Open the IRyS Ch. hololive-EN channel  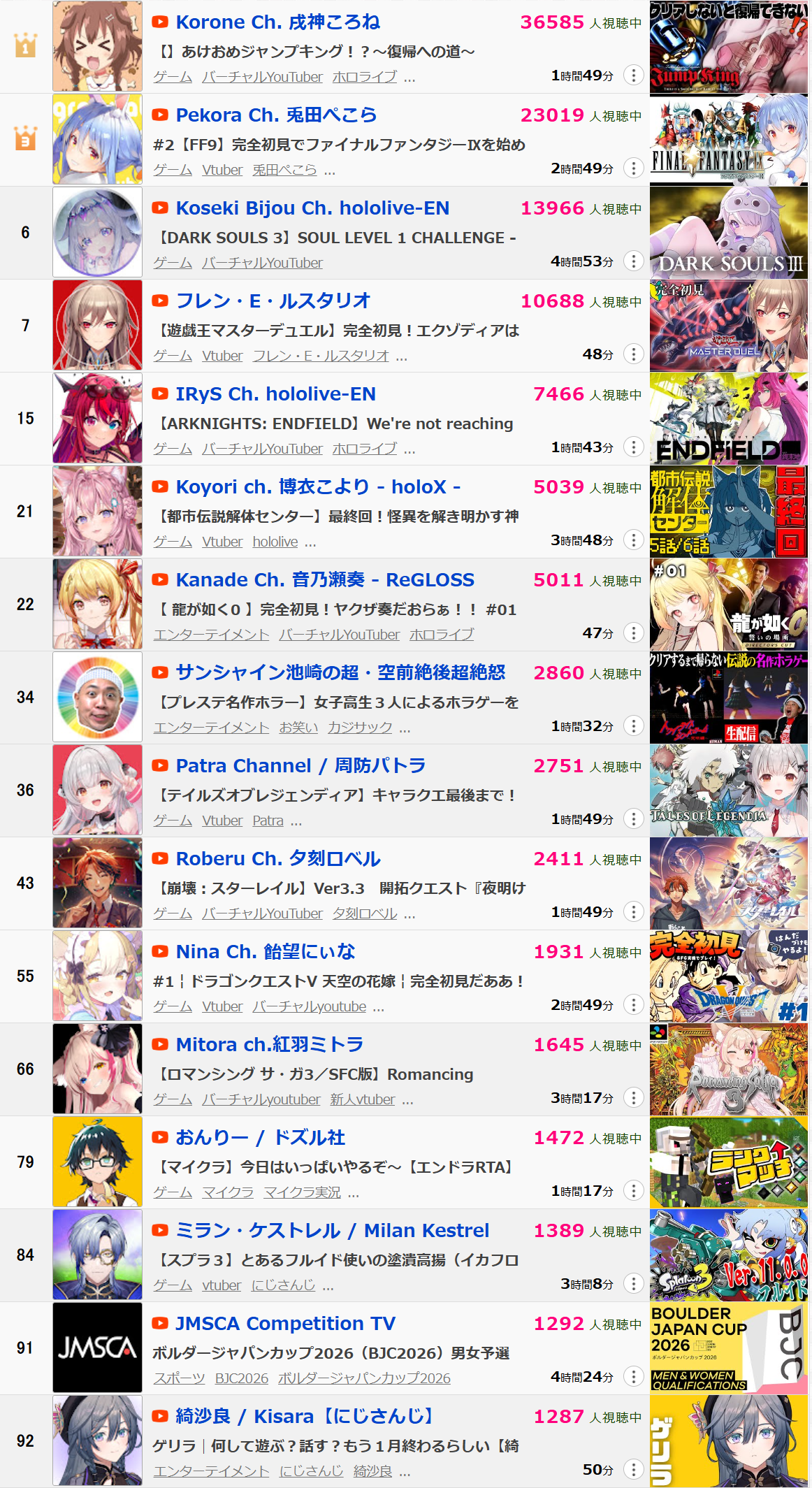coord(275,394)
